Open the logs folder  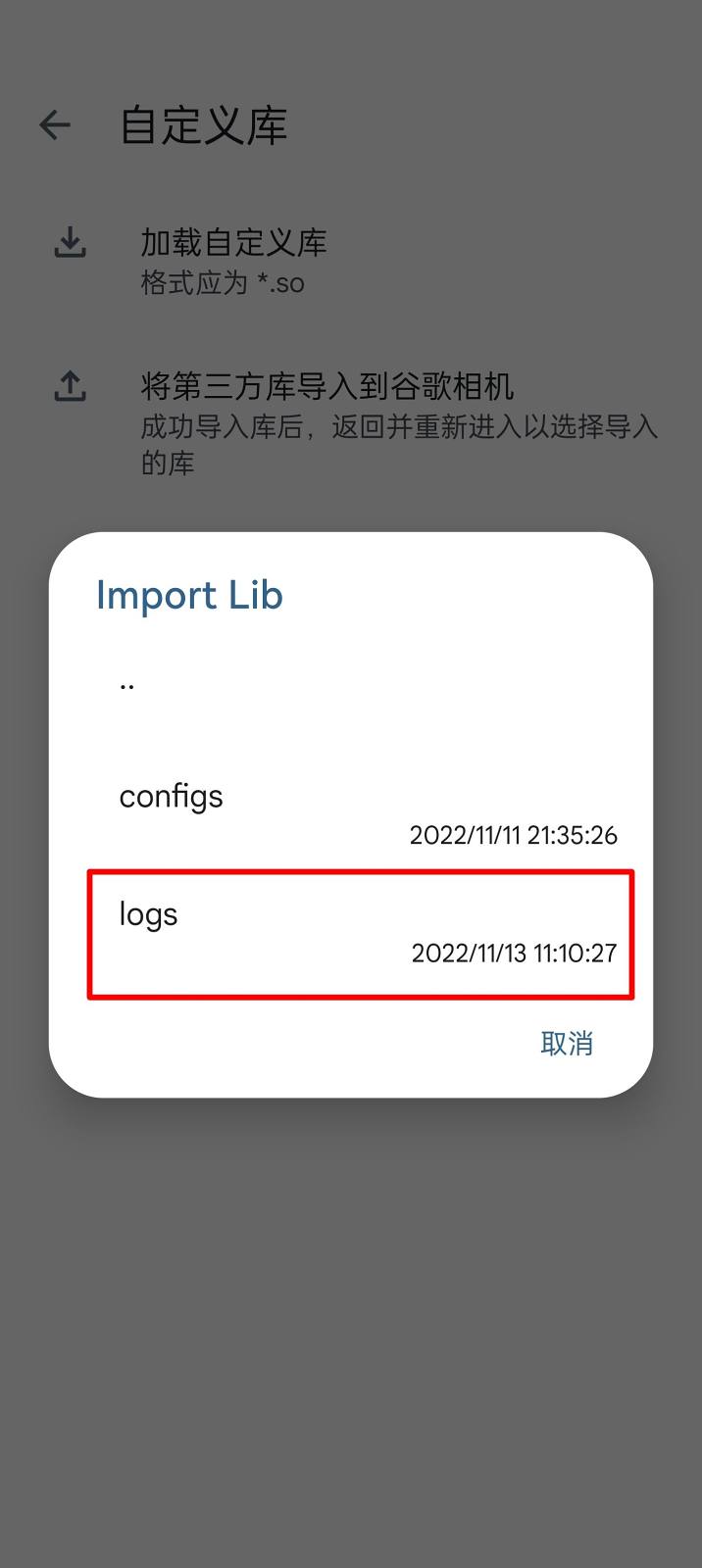pos(359,933)
